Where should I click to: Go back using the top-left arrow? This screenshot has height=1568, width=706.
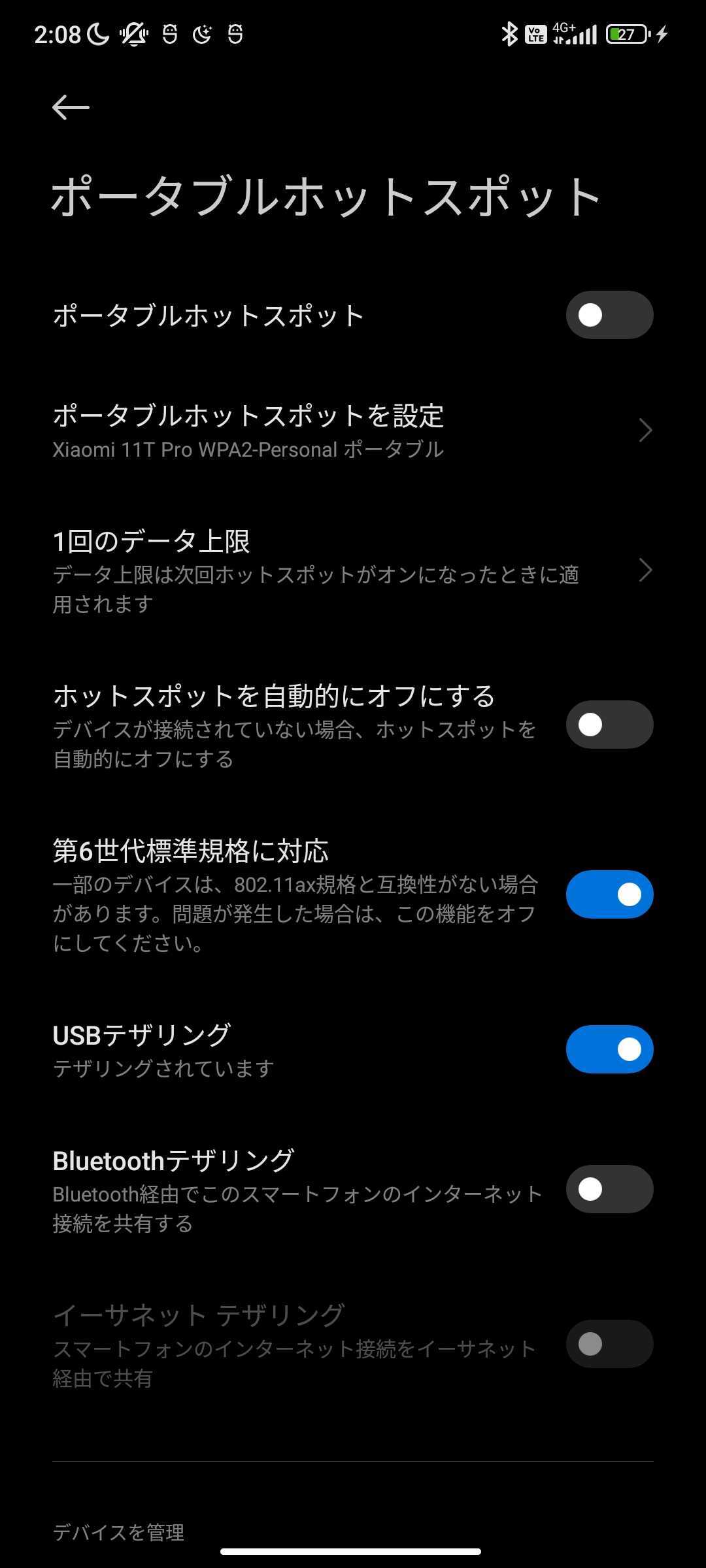pyautogui.click(x=71, y=108)
